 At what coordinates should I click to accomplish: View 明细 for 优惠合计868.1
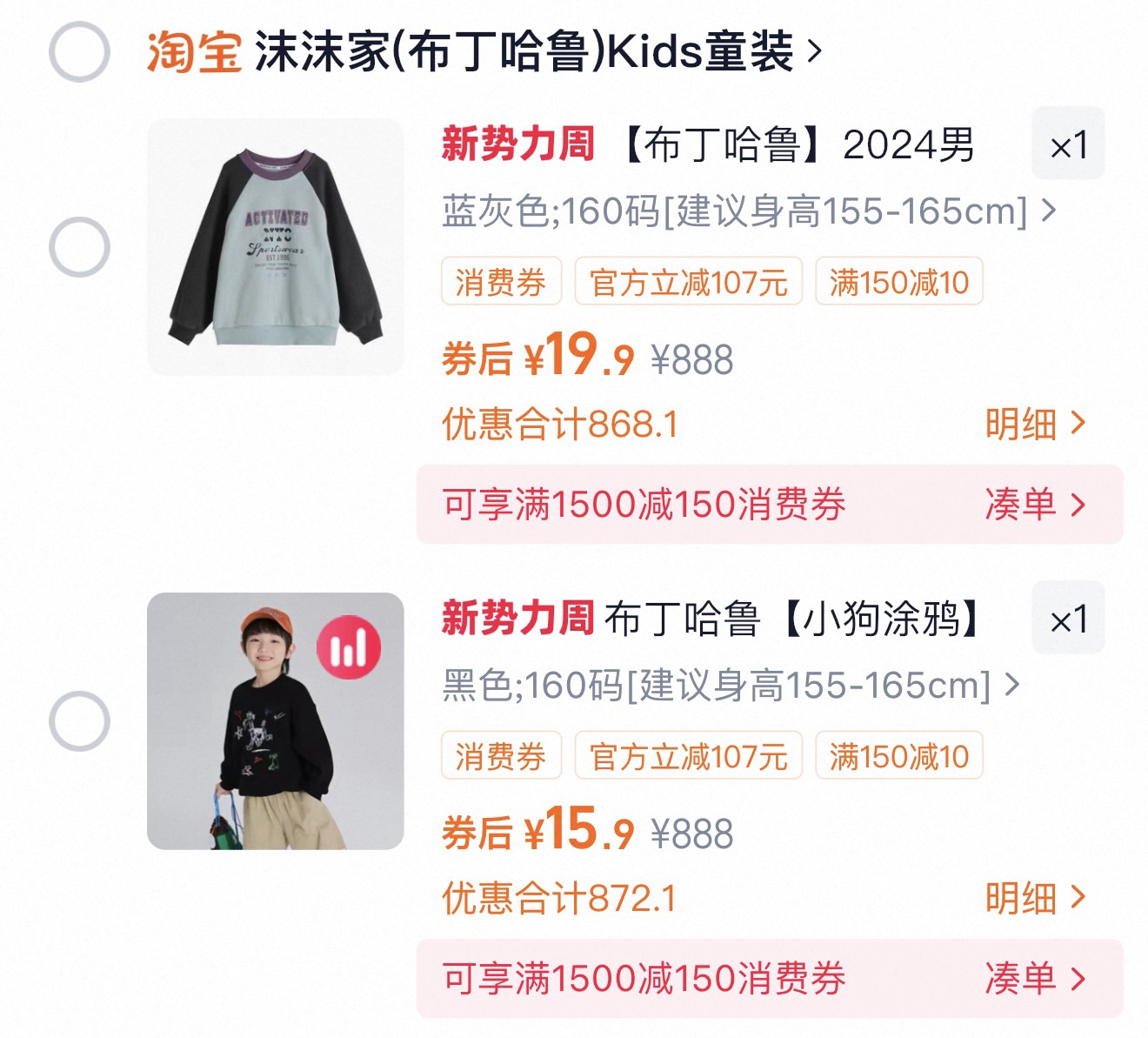[x=1036, y=424]
